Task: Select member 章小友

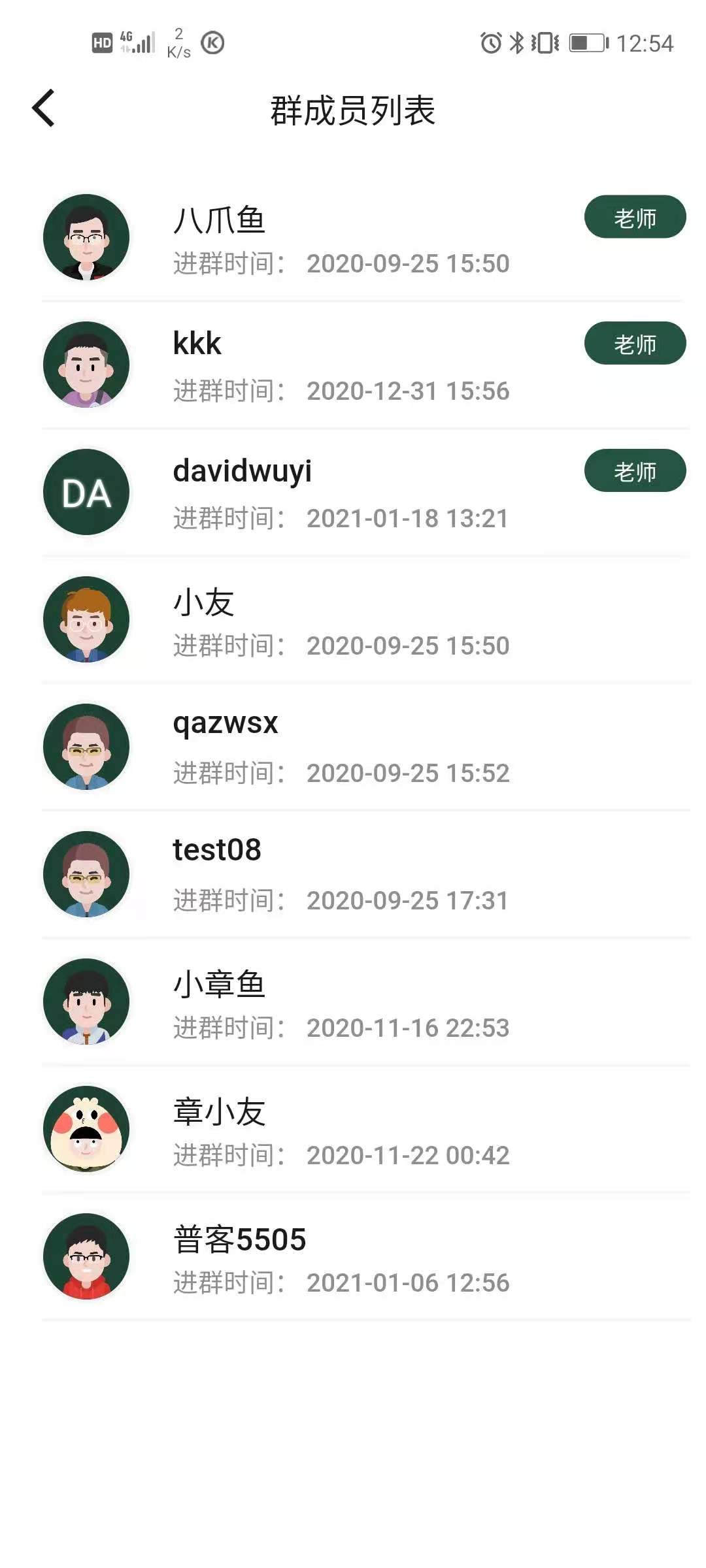Action: 340,1130
